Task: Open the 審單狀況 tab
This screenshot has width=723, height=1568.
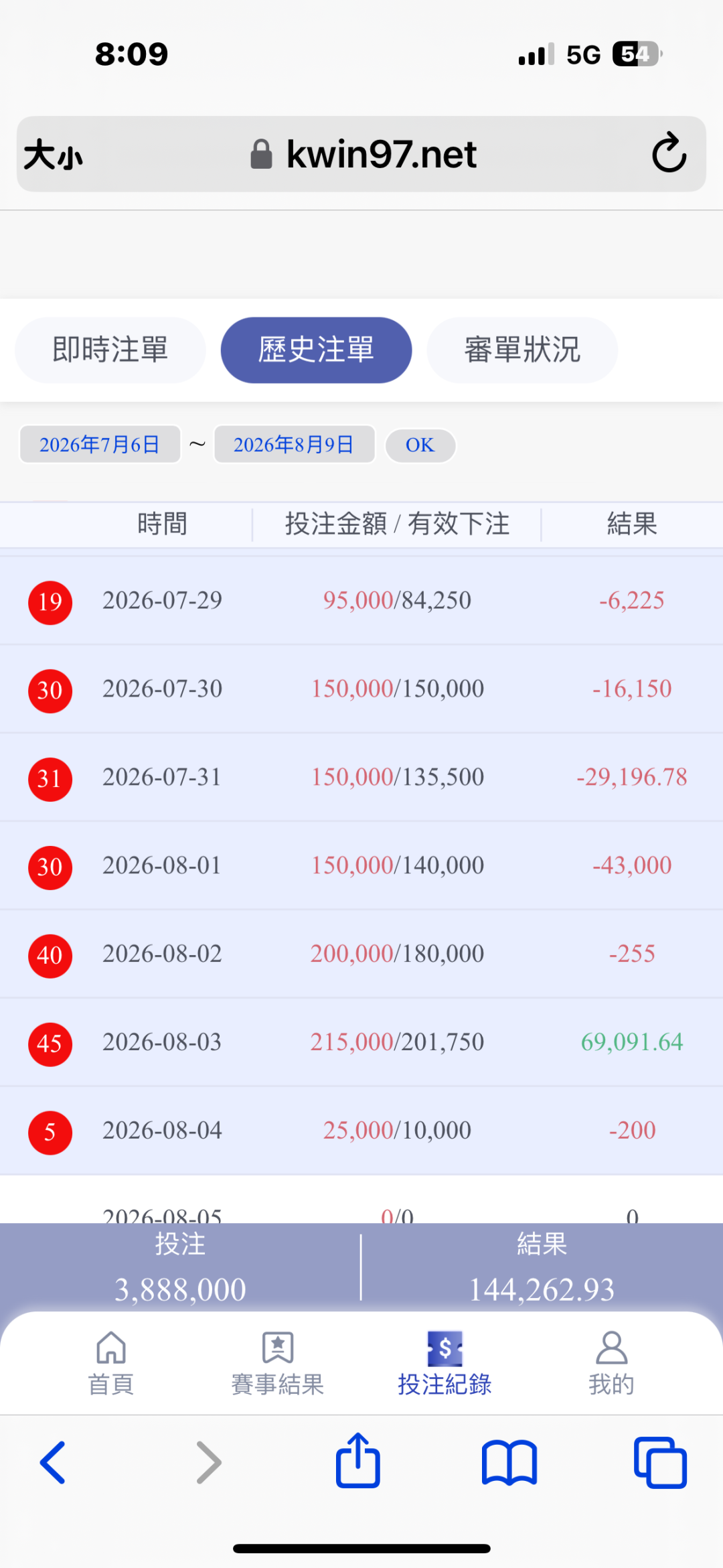Action: pyautogui.click(x=522, y=350)
